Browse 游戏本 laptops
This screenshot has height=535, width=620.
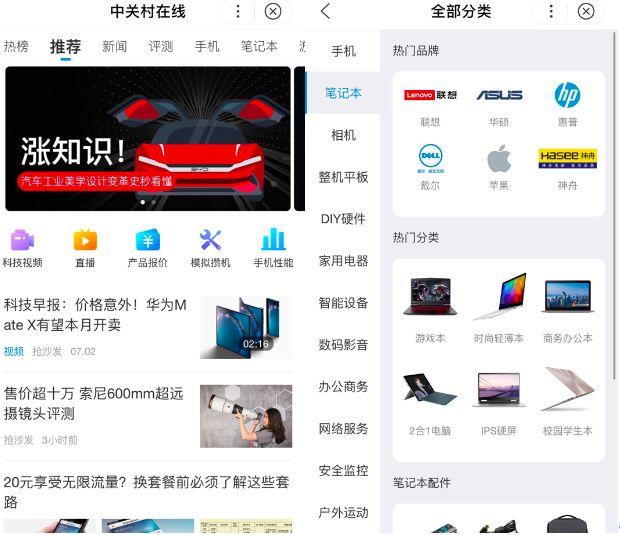point(430,307)
